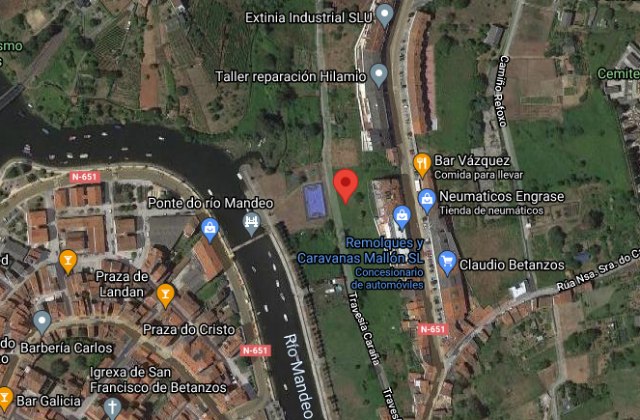Open the Bar Galicia pin
This screenshot has height=420, width=640.
[x=5, y=398]
